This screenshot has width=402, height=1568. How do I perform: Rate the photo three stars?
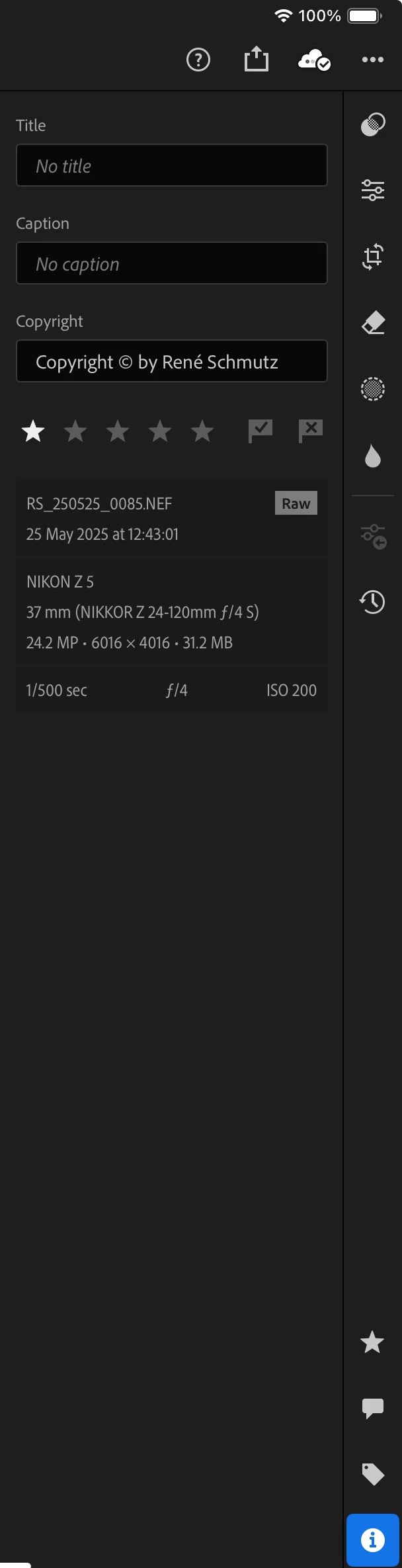click(118, 431)
